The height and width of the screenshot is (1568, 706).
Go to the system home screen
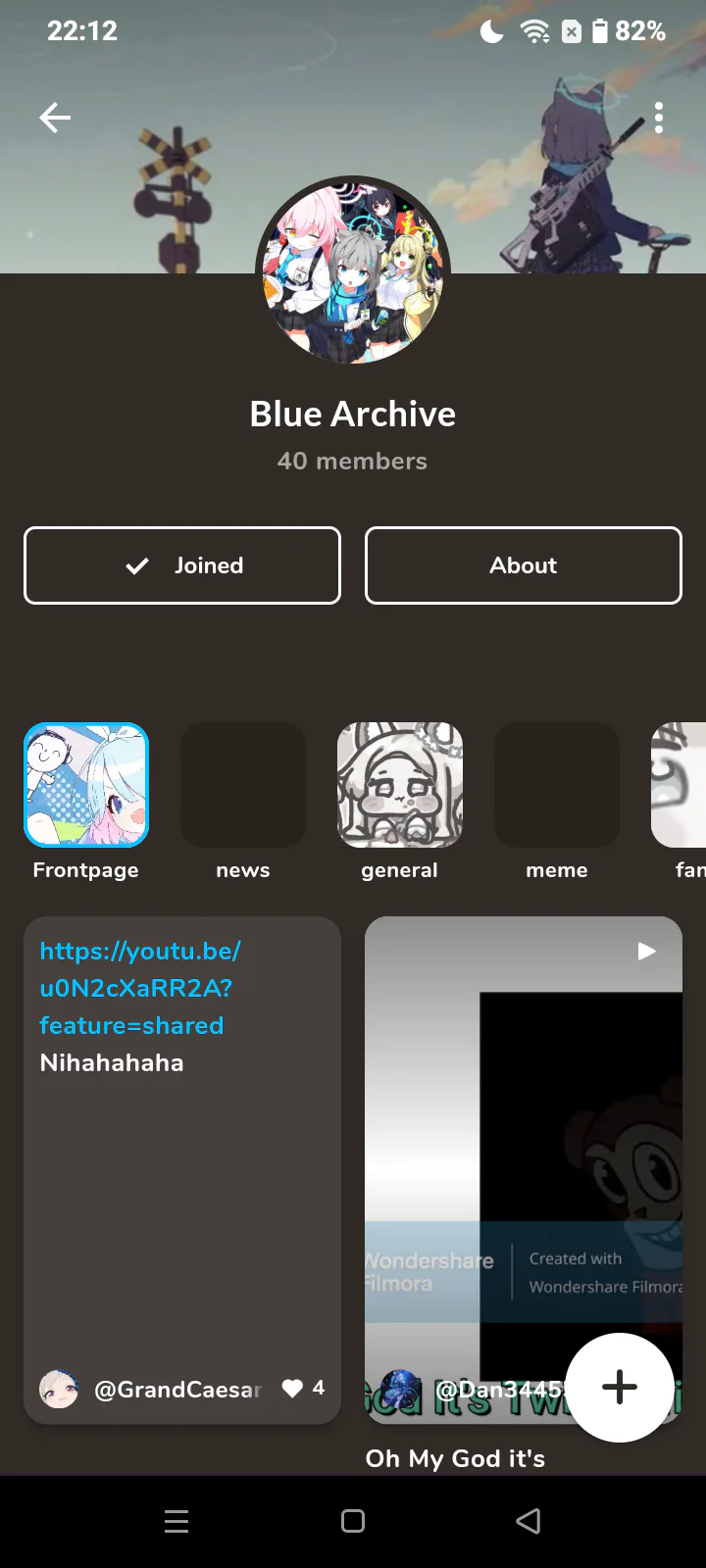353,1521
